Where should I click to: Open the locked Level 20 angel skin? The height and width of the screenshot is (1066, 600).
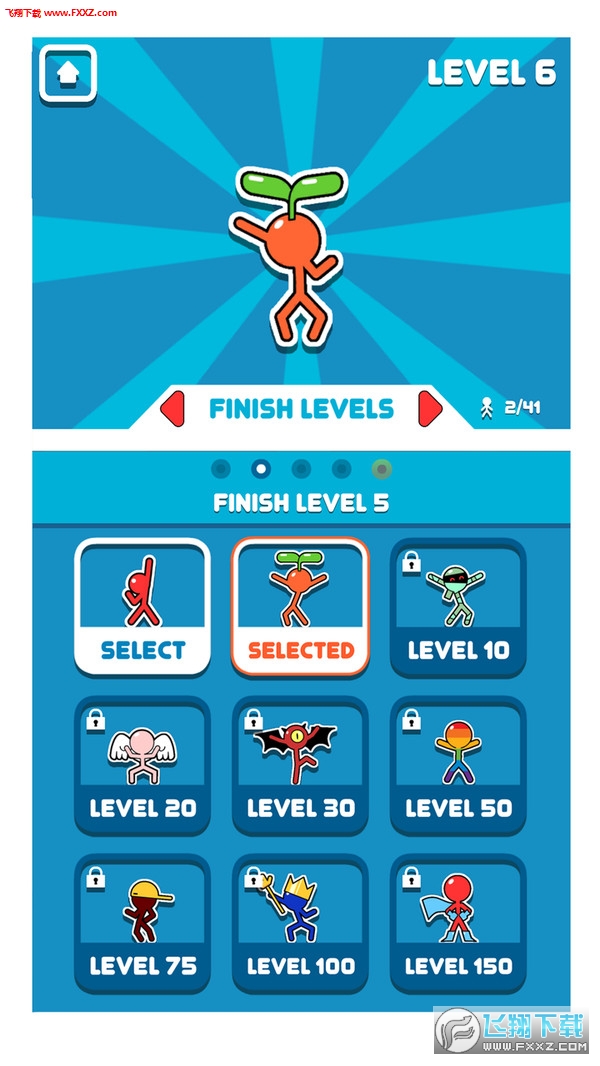(143, 765)
